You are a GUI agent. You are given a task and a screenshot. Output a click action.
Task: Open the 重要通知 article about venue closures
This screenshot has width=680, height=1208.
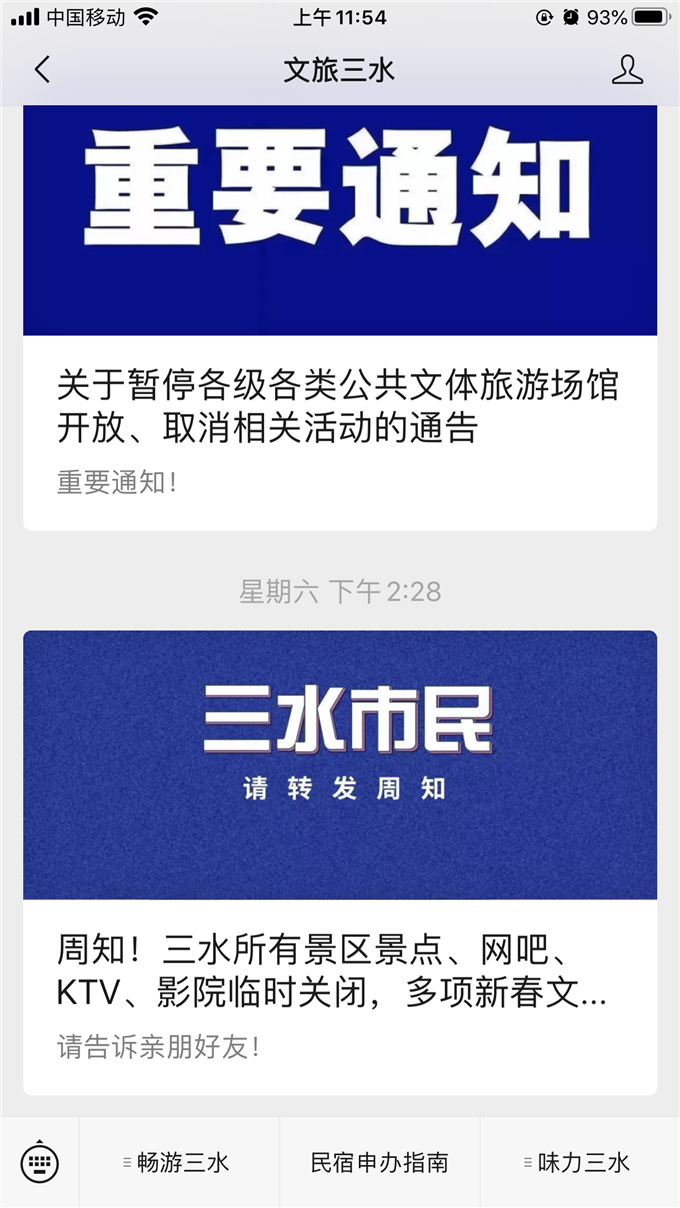point(340,318)
